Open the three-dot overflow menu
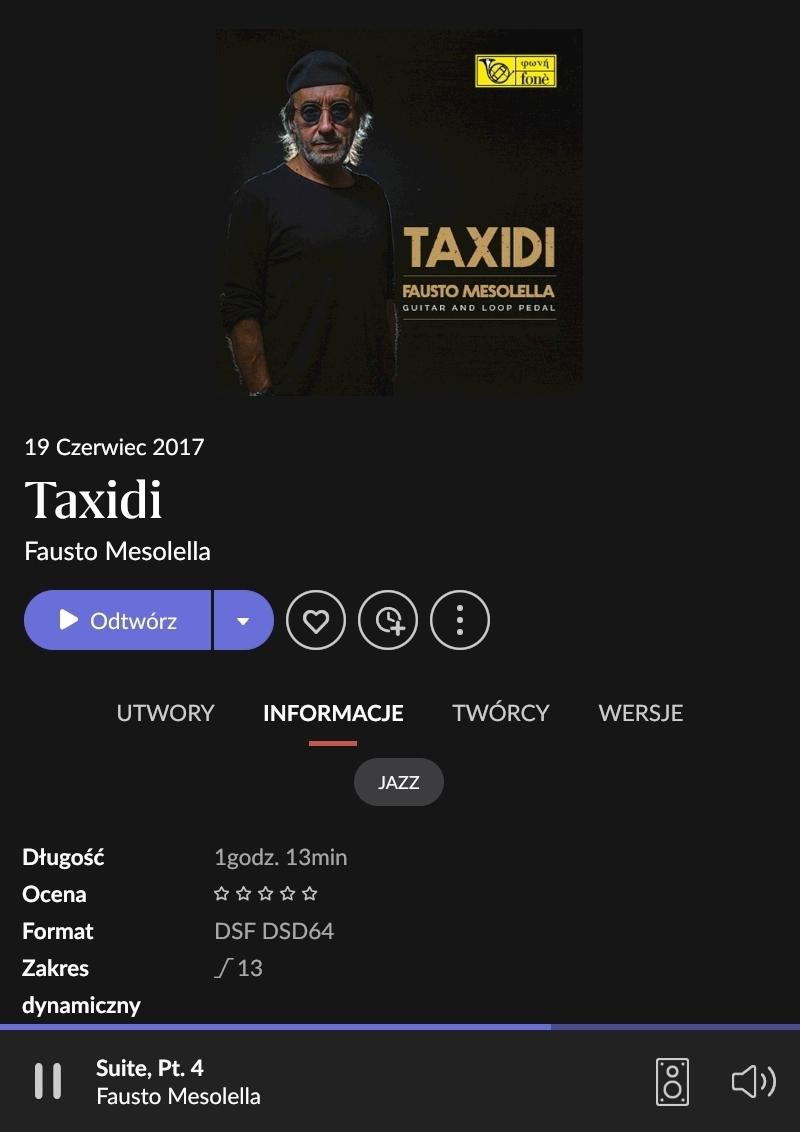The width and height of the screenshot is (800, 1132). (x=460, y=620)
